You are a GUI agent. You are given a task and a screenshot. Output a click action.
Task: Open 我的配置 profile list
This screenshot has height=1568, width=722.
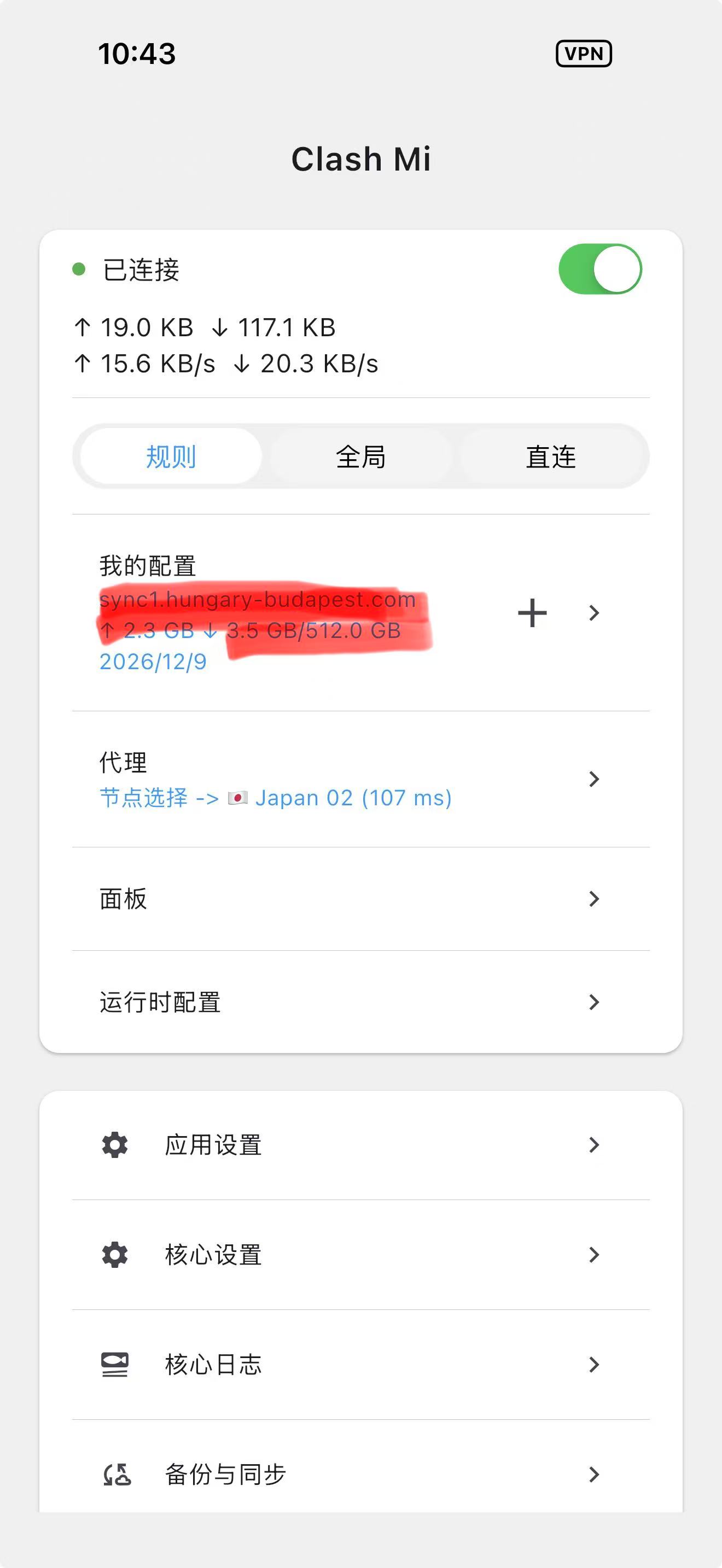pos(594,612)
